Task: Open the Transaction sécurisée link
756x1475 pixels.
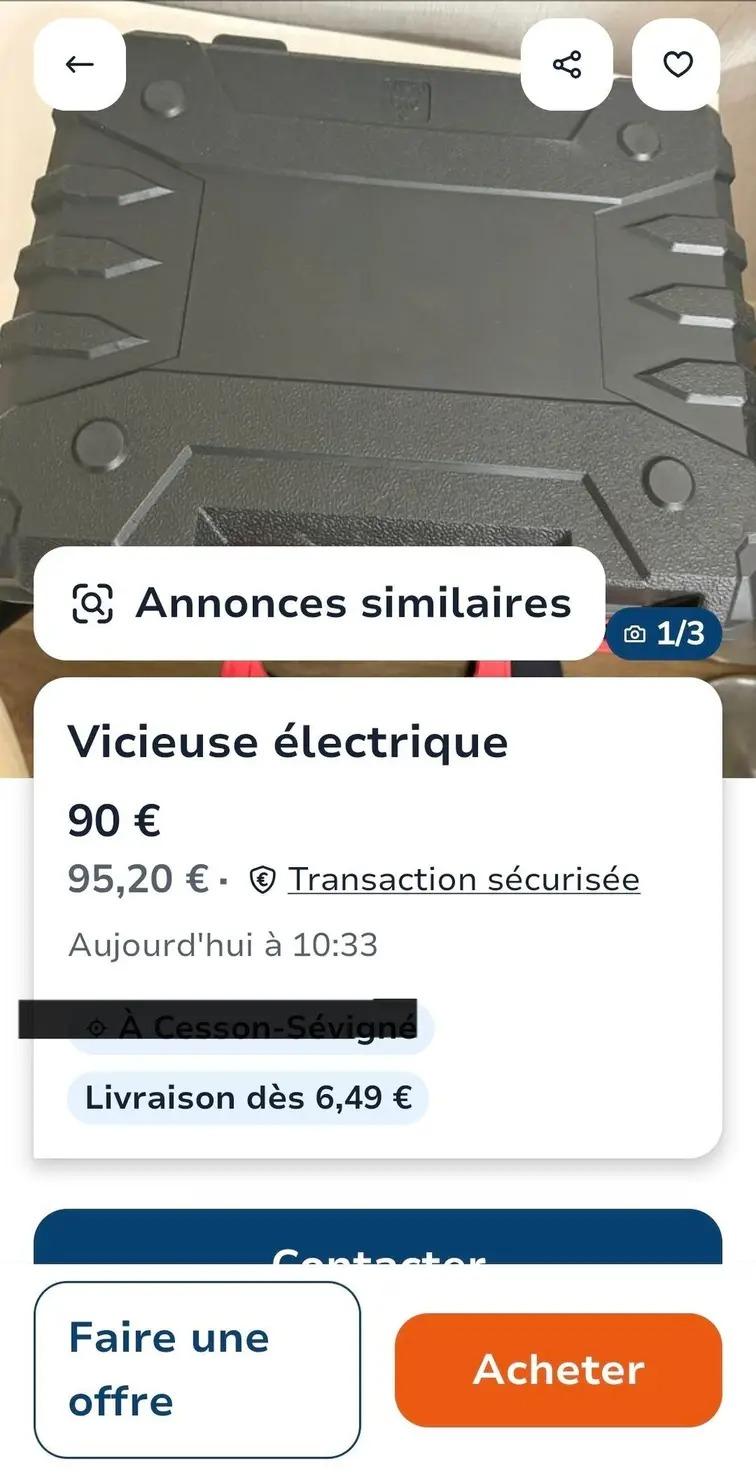Action: pyautogui.click(x=463, y=879)
